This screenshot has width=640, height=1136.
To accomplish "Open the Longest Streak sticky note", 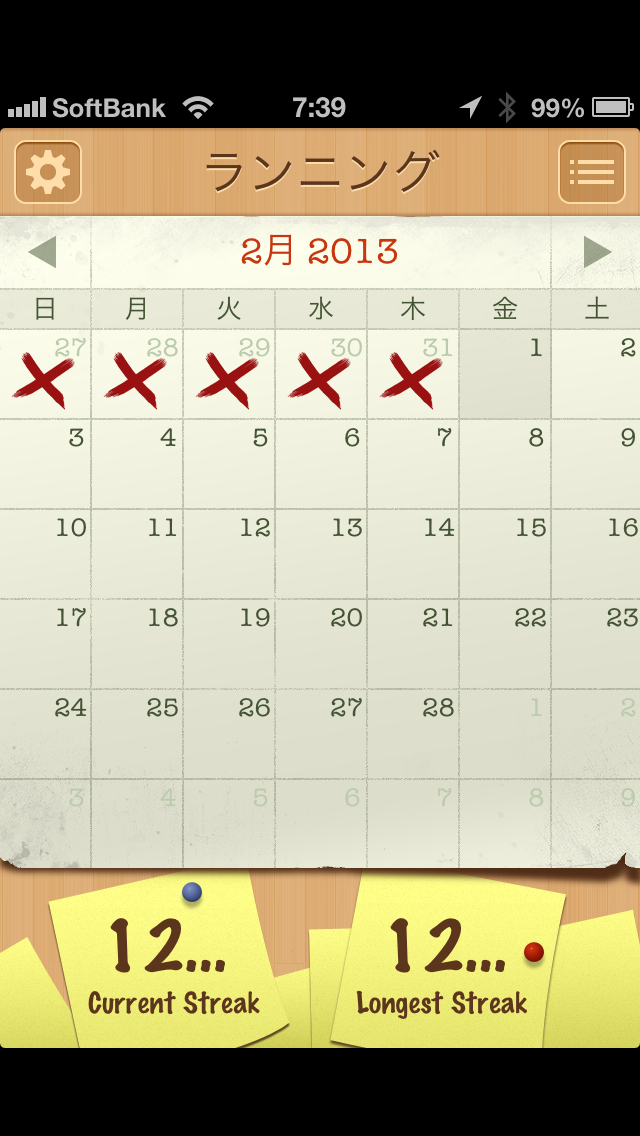I will [445, 965].
